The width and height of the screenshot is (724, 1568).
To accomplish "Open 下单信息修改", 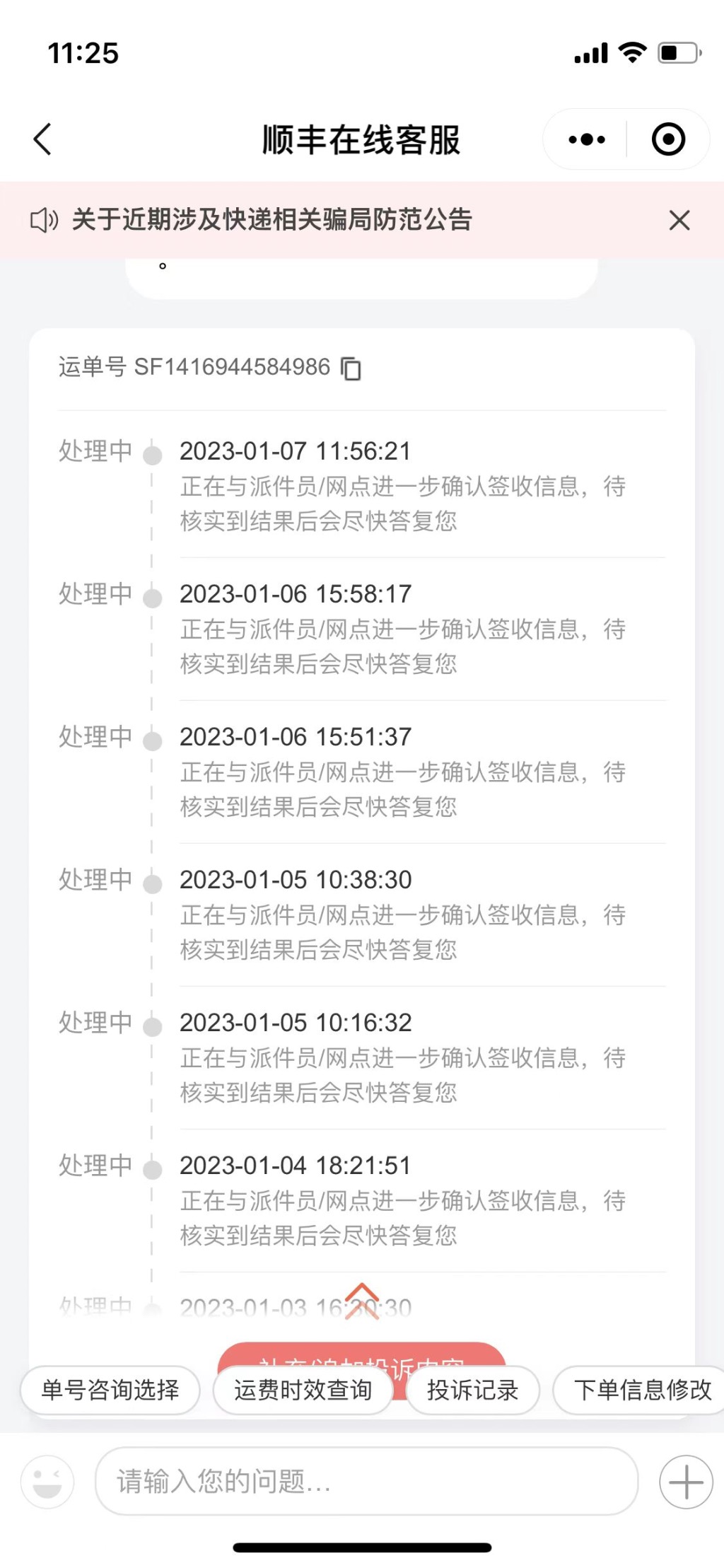I will pyautogui.click(x=641, y=1390).
